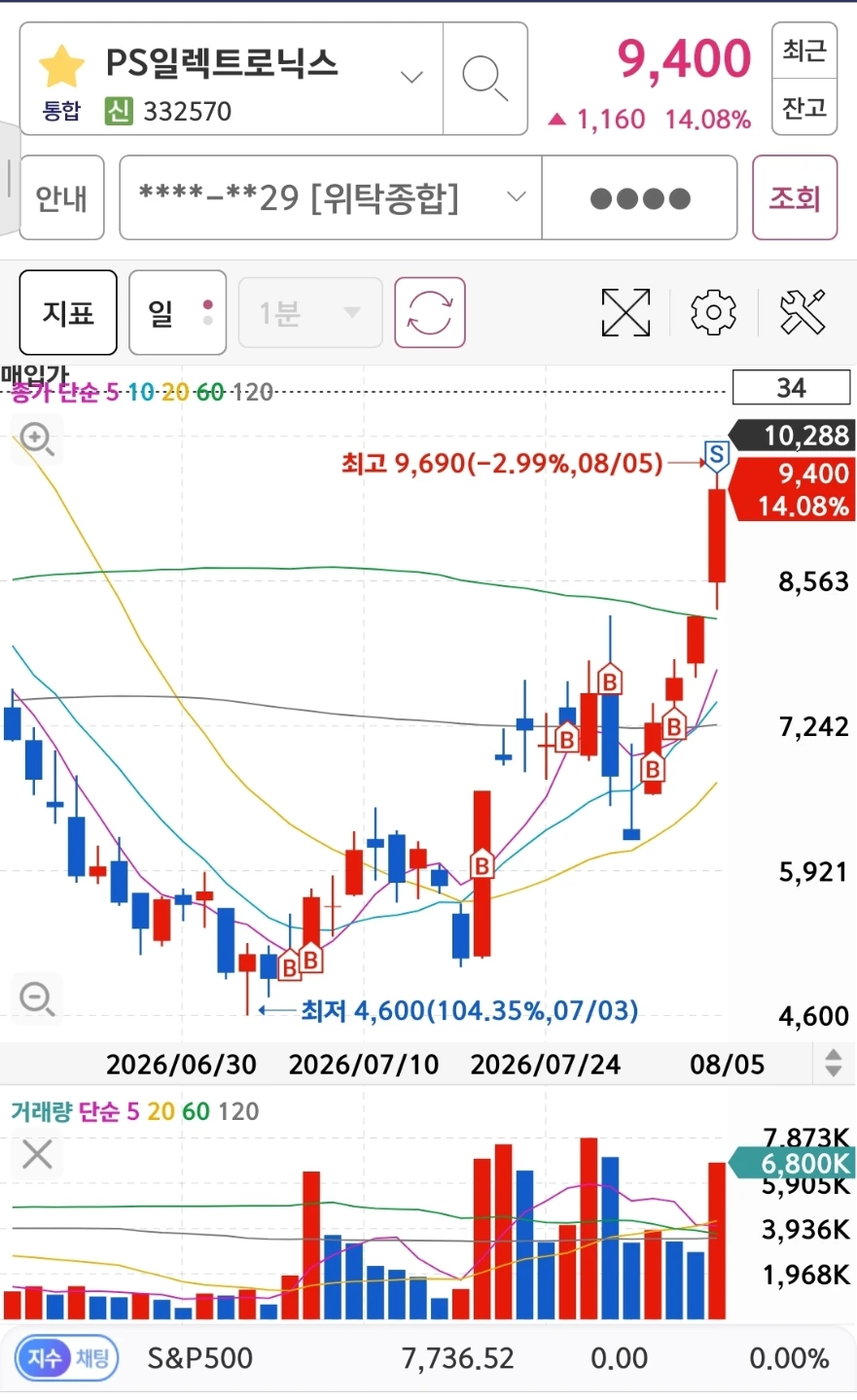Screen dimensions: 857x1400
Task: Refresh the chart with the reload icon
Action: point(430,312)
